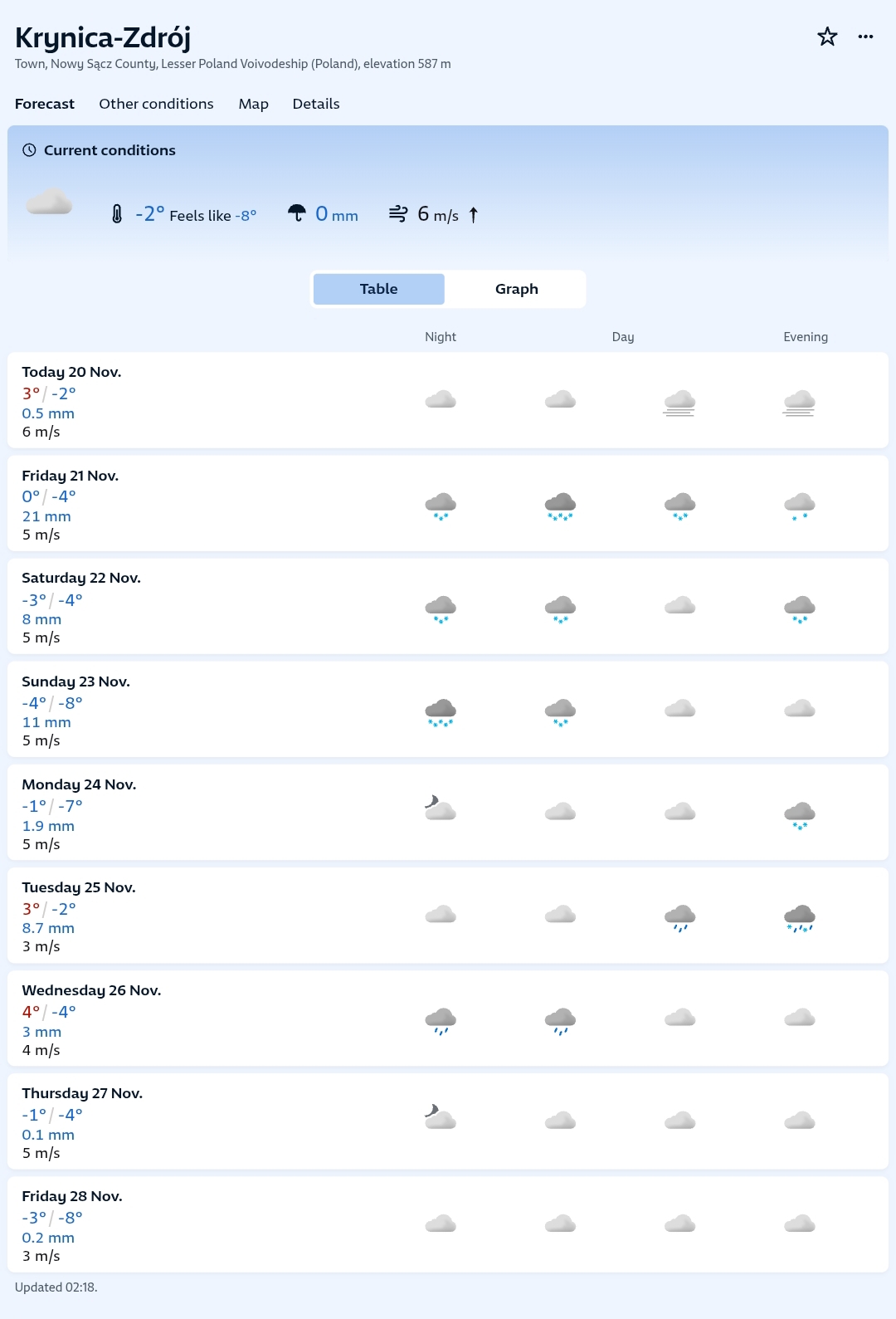Go to the Details tab
This screenshot has height=1319, width=896.
316,104
